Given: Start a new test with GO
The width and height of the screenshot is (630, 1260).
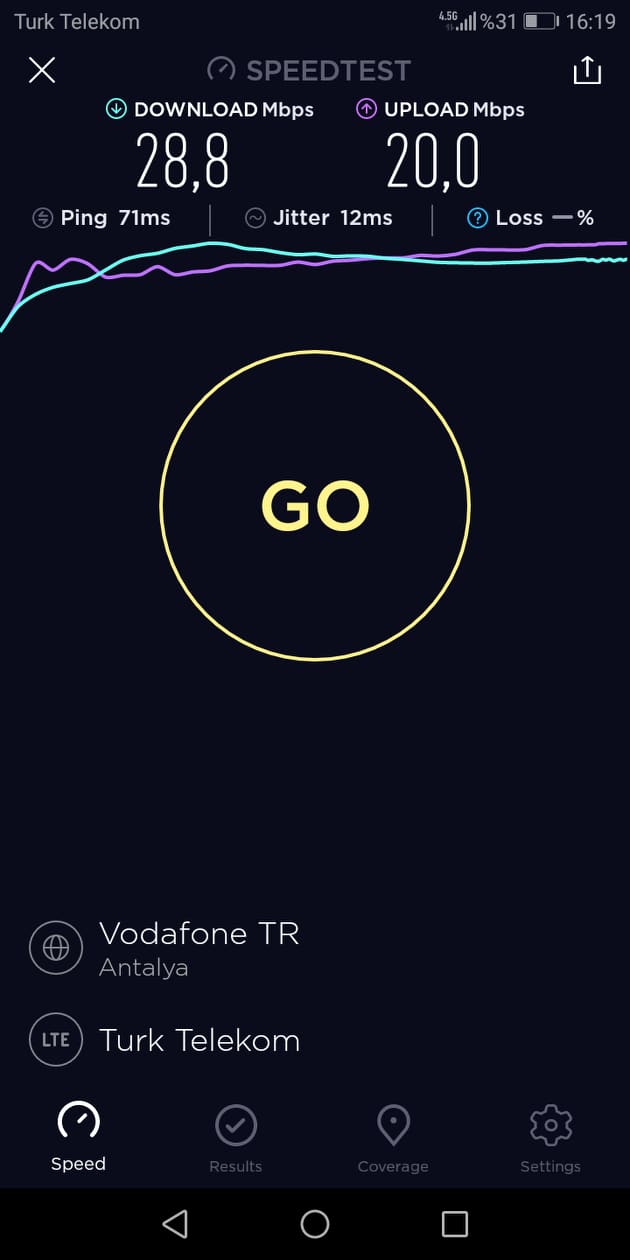Looking at the screenshot, I should click(315, 505).
